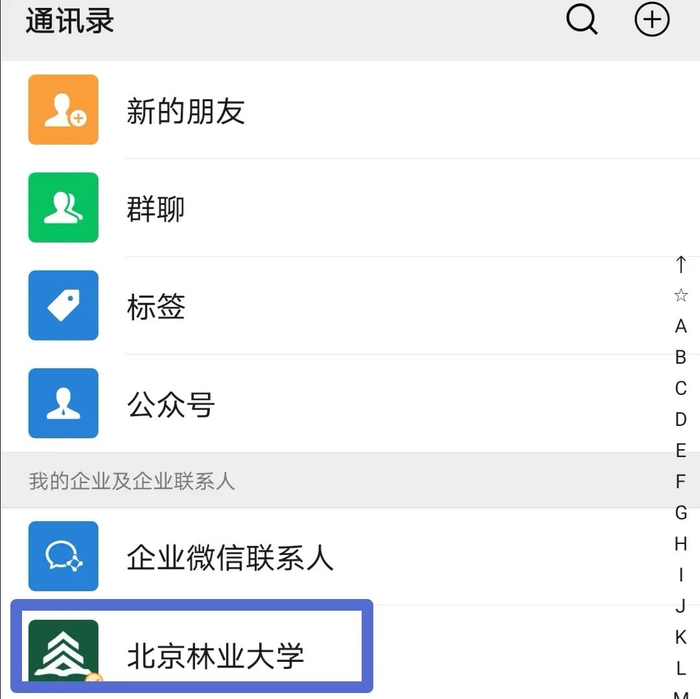Open the search magnifier icon
The height and width of the screenshot is (699, 700).
point(582,20)
